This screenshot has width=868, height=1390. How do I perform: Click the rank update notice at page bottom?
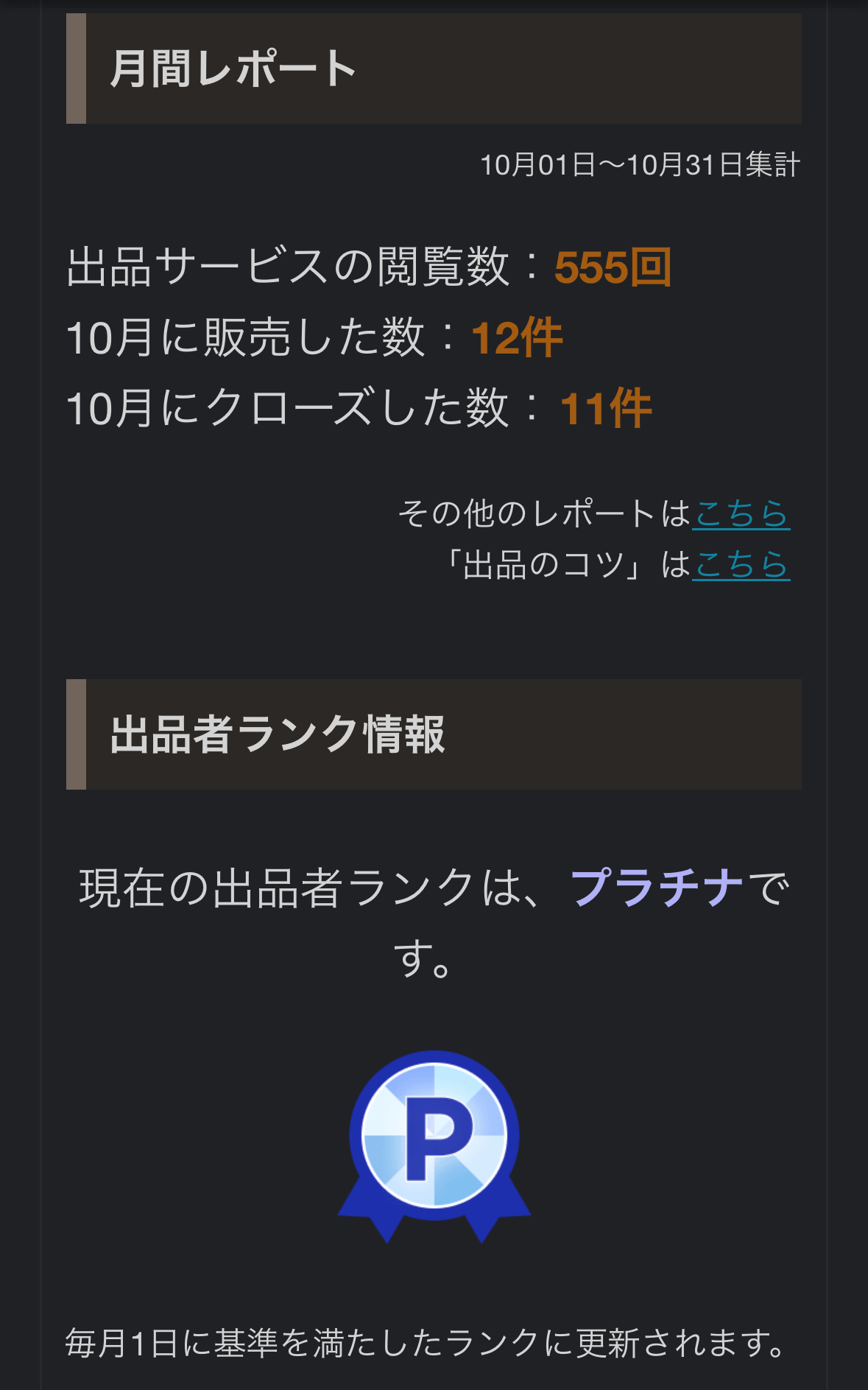click(x=423, y=1344)
